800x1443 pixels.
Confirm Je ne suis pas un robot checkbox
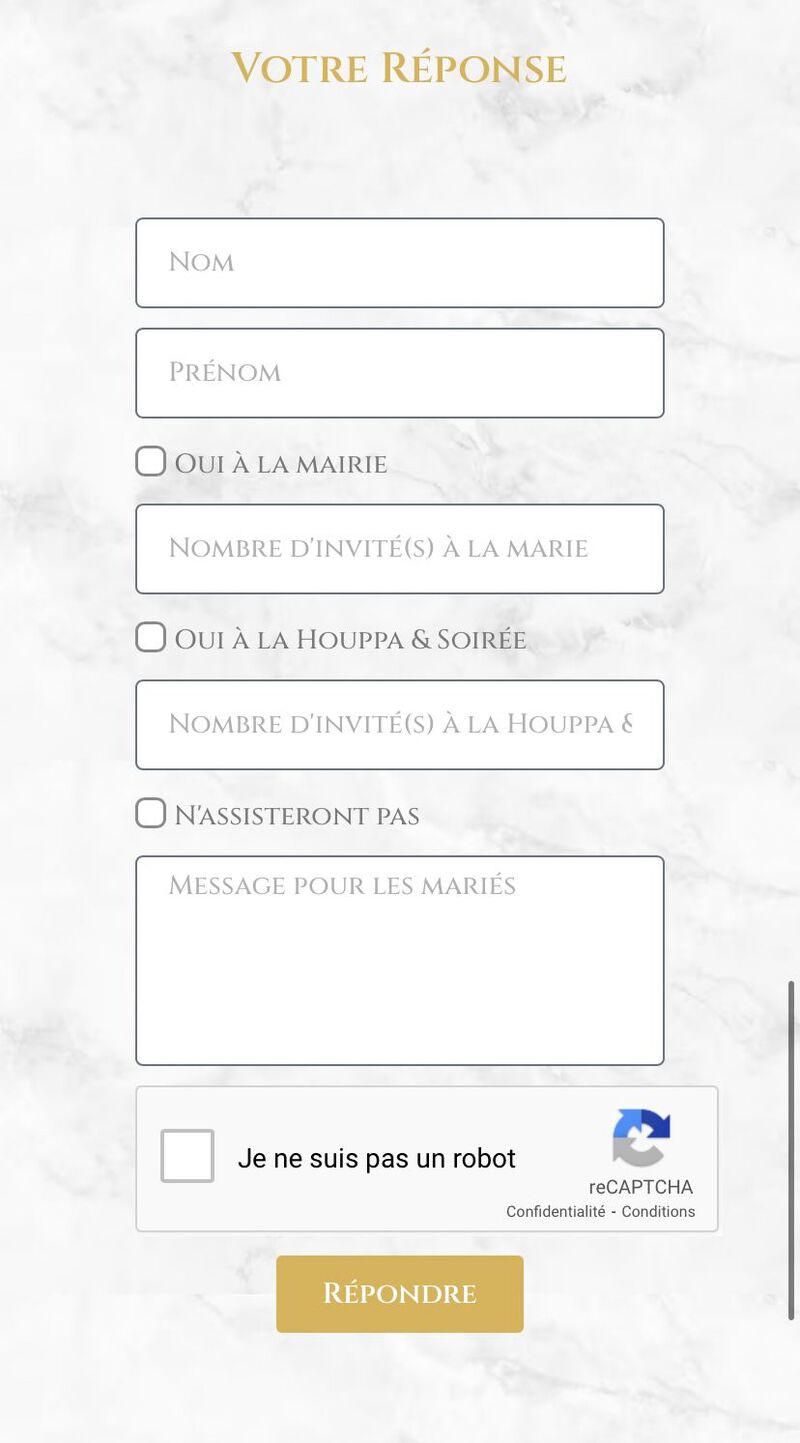188,1156
